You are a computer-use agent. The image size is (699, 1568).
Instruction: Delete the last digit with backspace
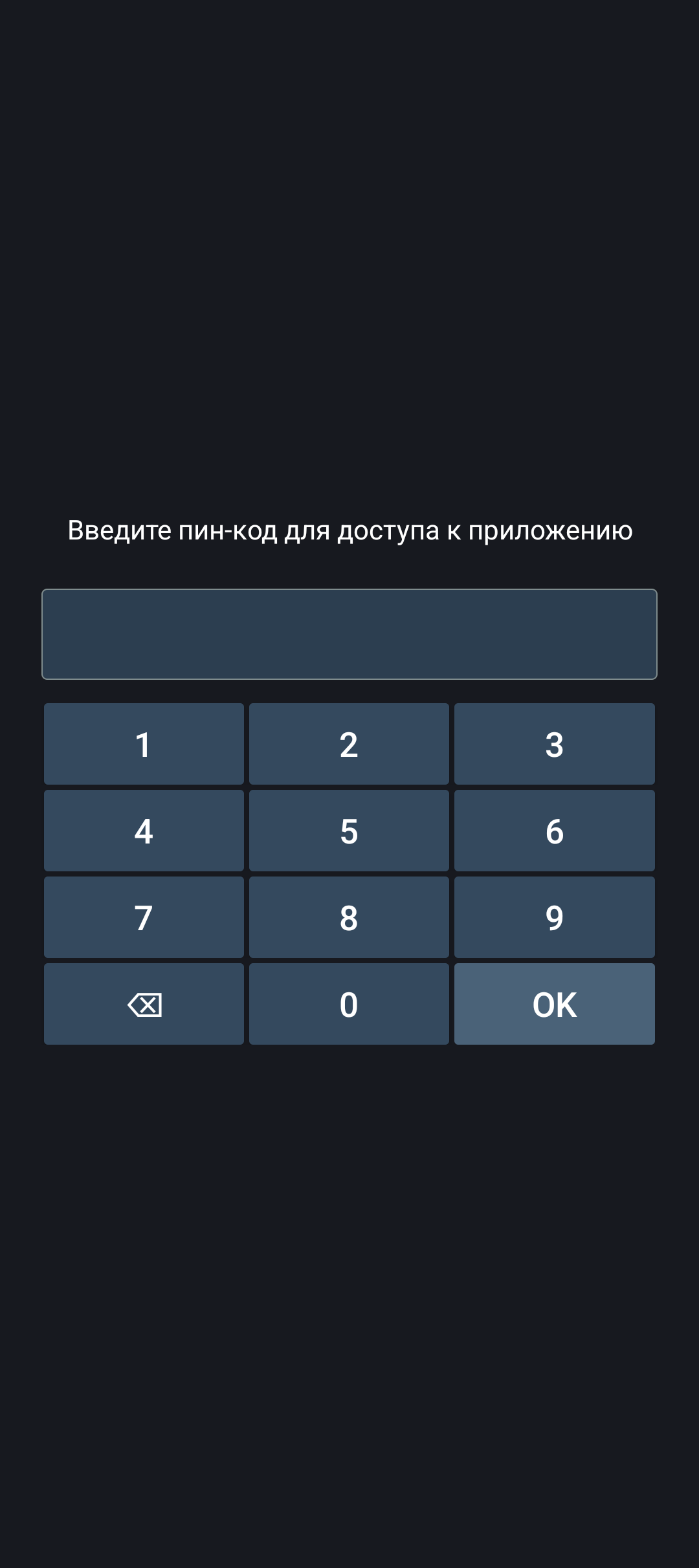(144, 1004)
